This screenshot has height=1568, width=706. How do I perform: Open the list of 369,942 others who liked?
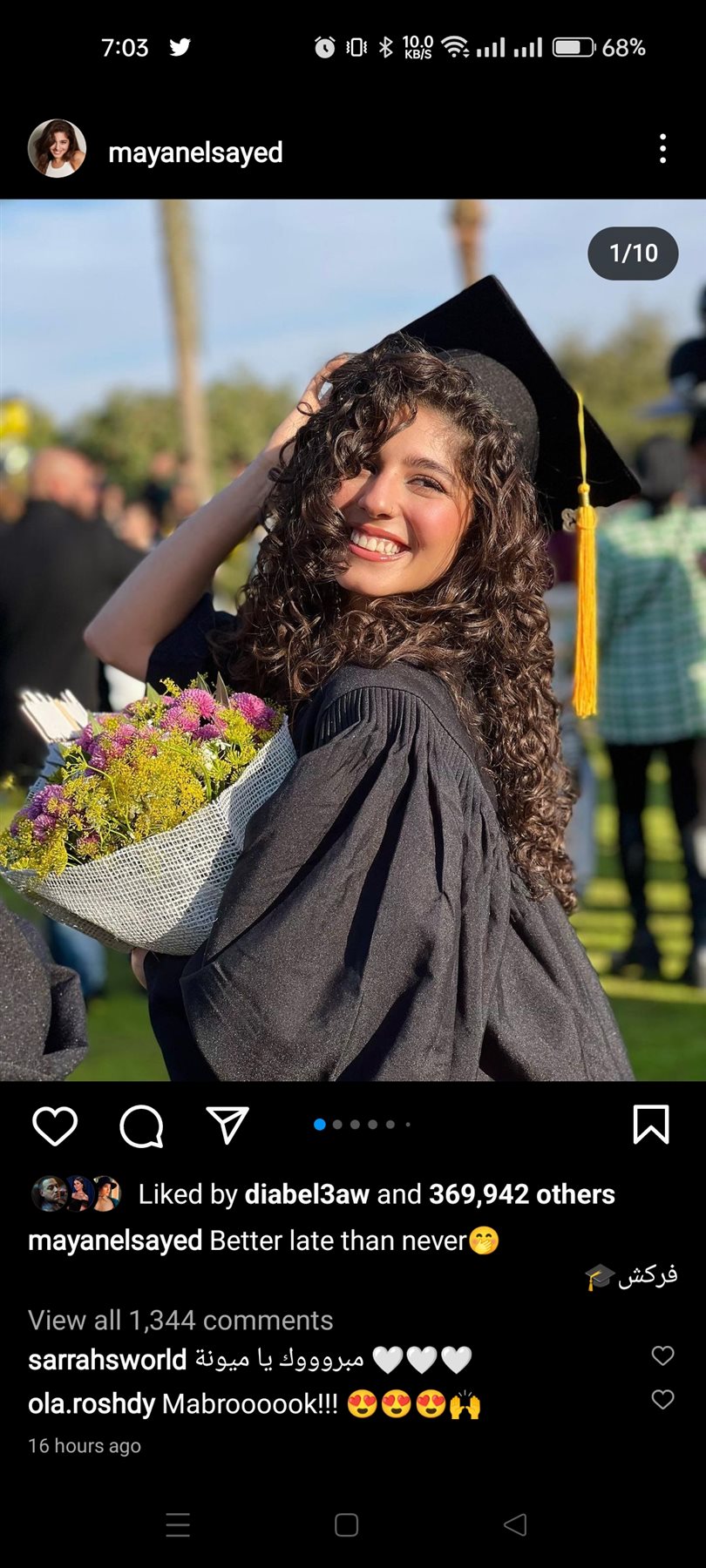(x=521, y=1194)
